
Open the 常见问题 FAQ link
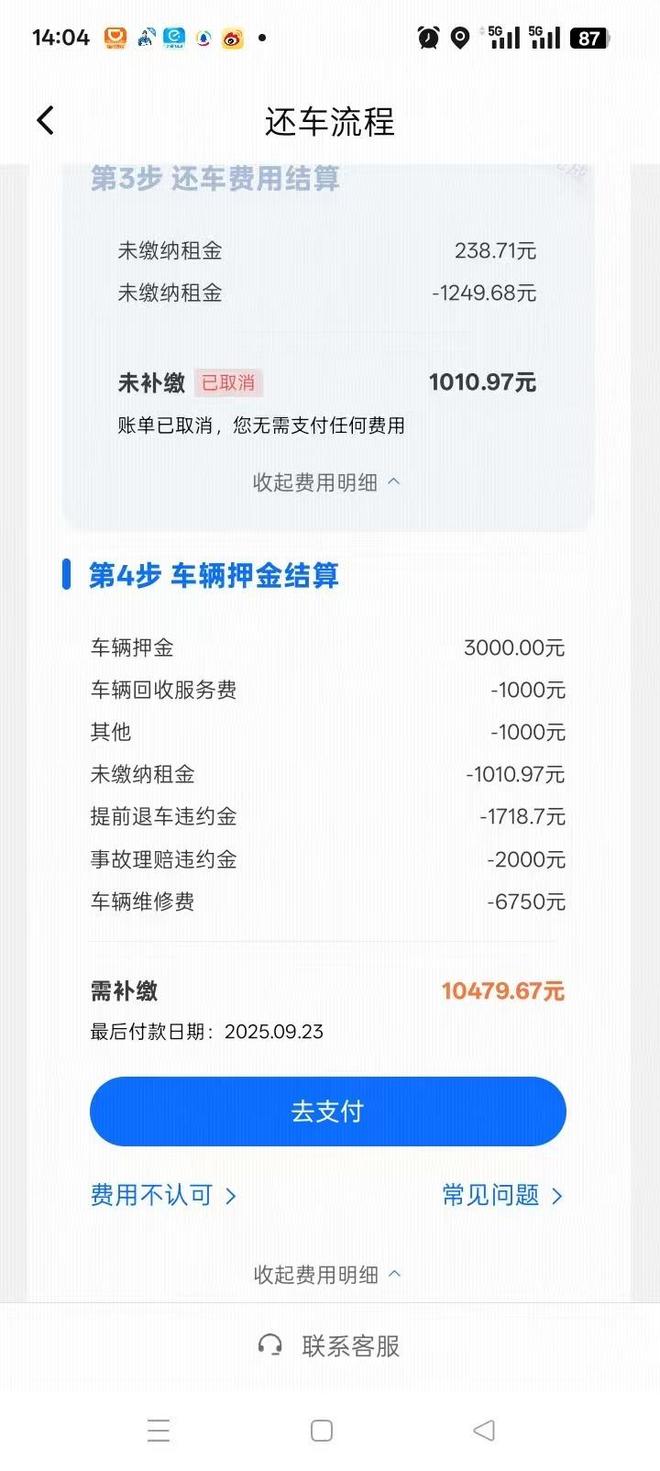point(502,1195)
